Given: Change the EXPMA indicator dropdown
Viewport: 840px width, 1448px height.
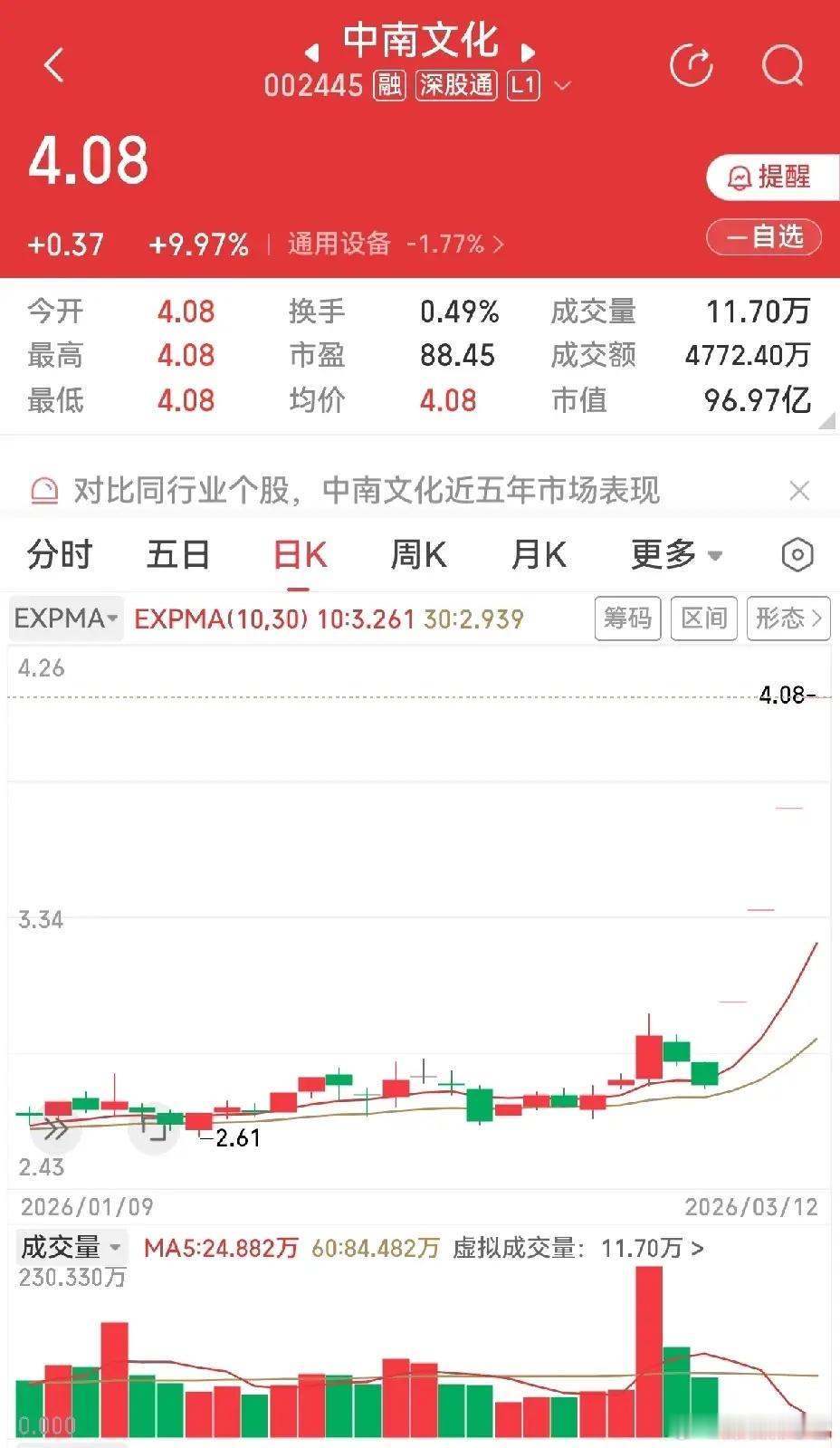Looking at the screenshot, I should [66, 619].
